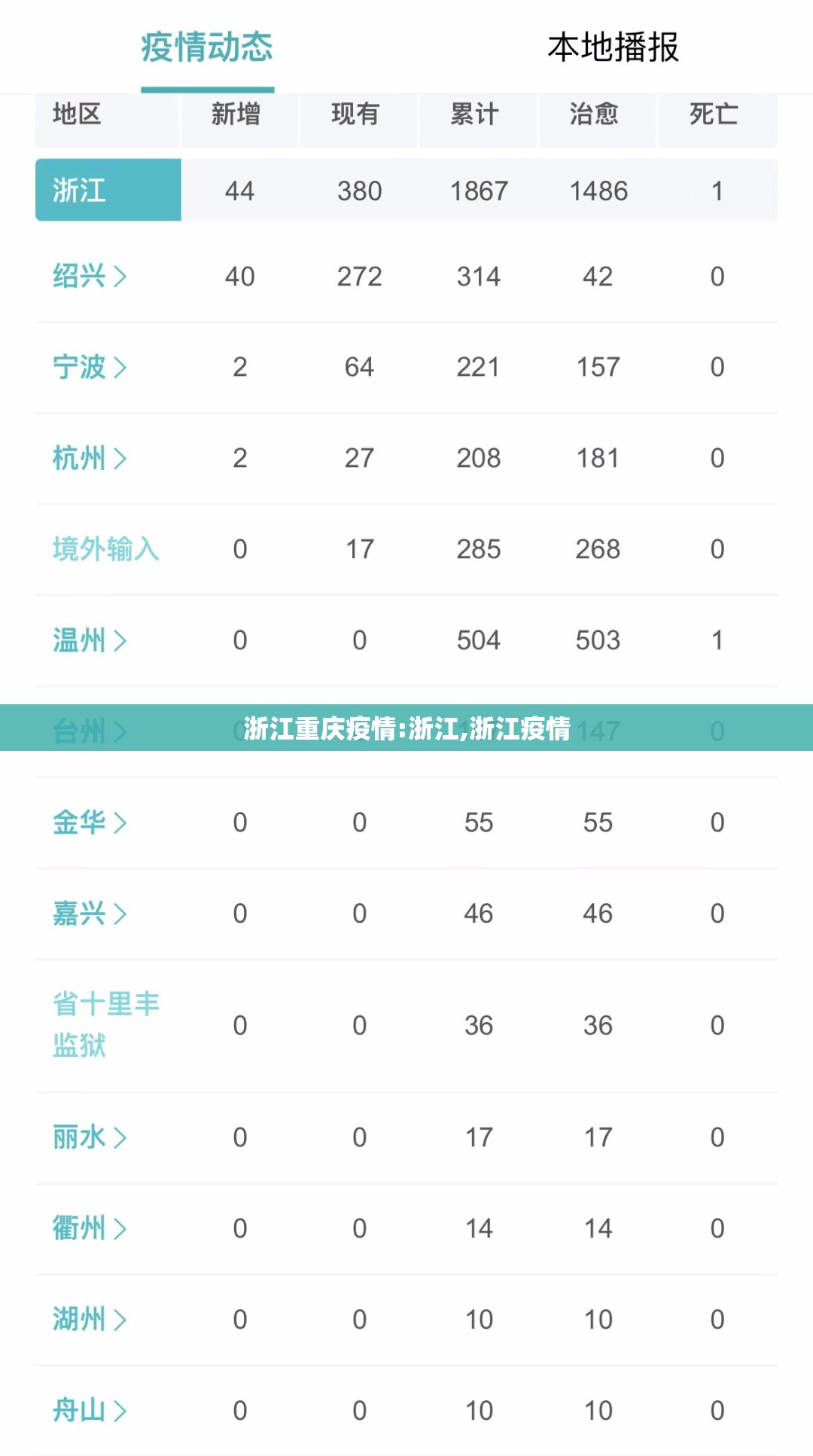
Task: Switch to the 本地播报 tab
Action: 613,47
